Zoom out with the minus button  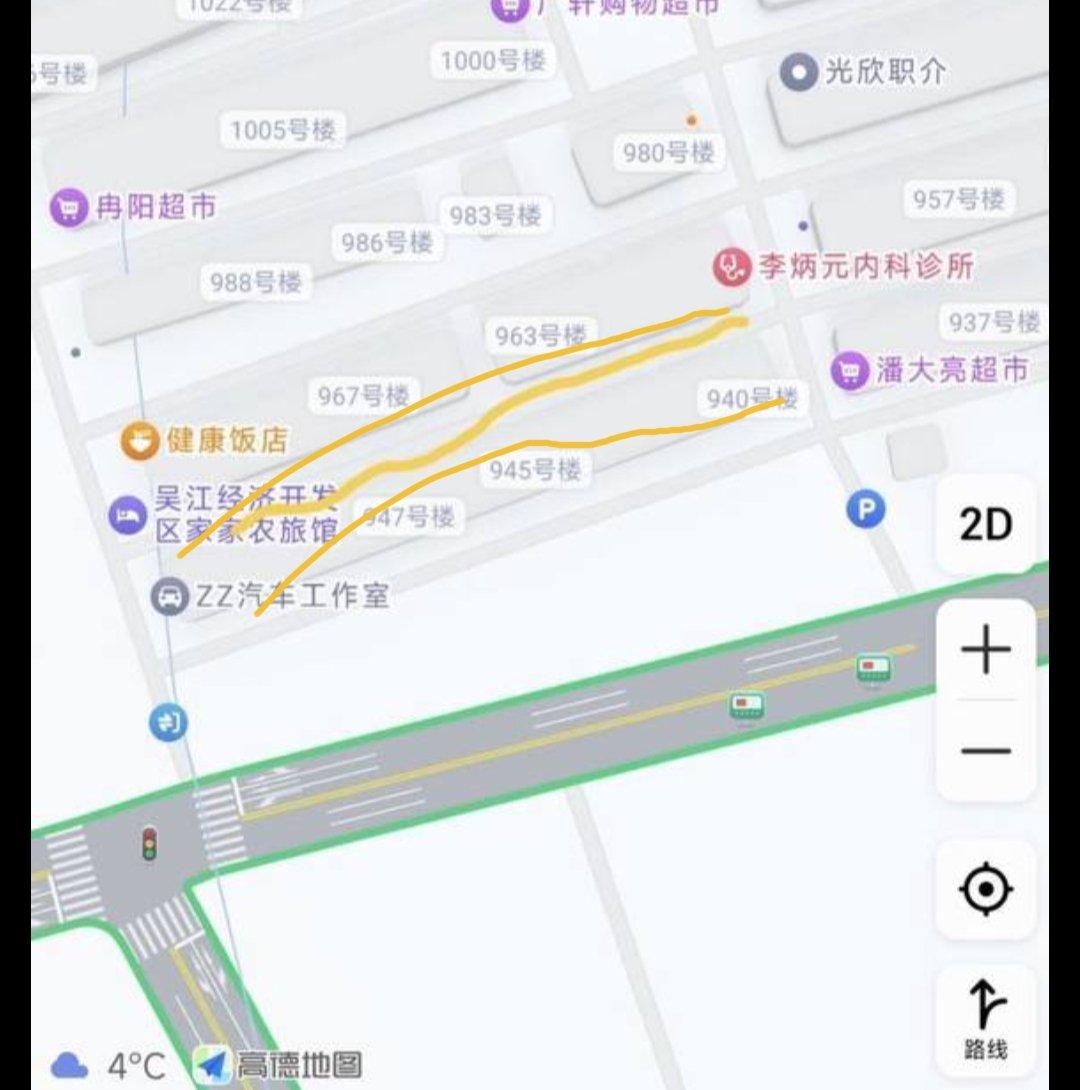pos(985,751)
